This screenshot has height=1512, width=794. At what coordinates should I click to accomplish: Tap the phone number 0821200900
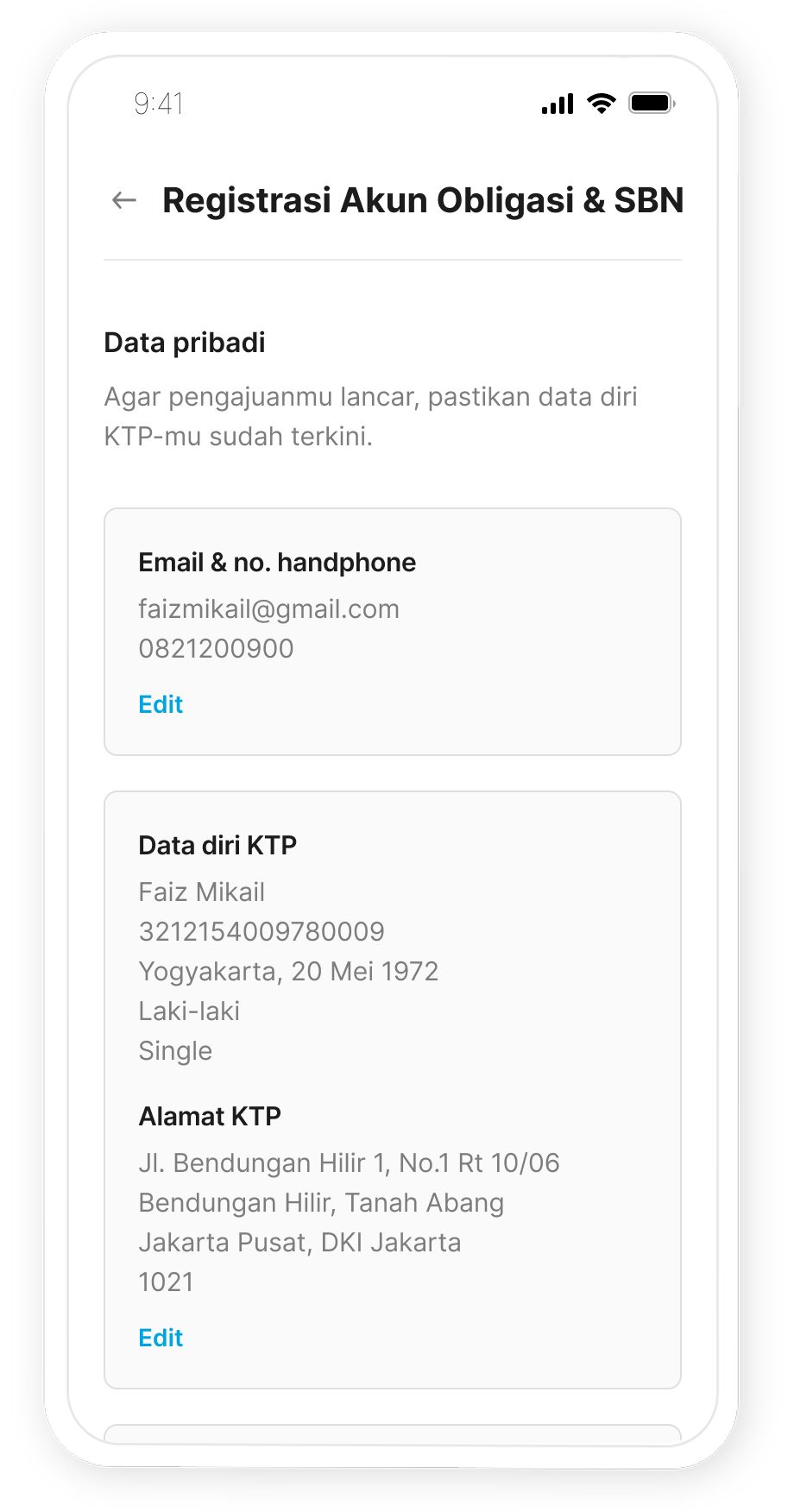tap(215, 648)
